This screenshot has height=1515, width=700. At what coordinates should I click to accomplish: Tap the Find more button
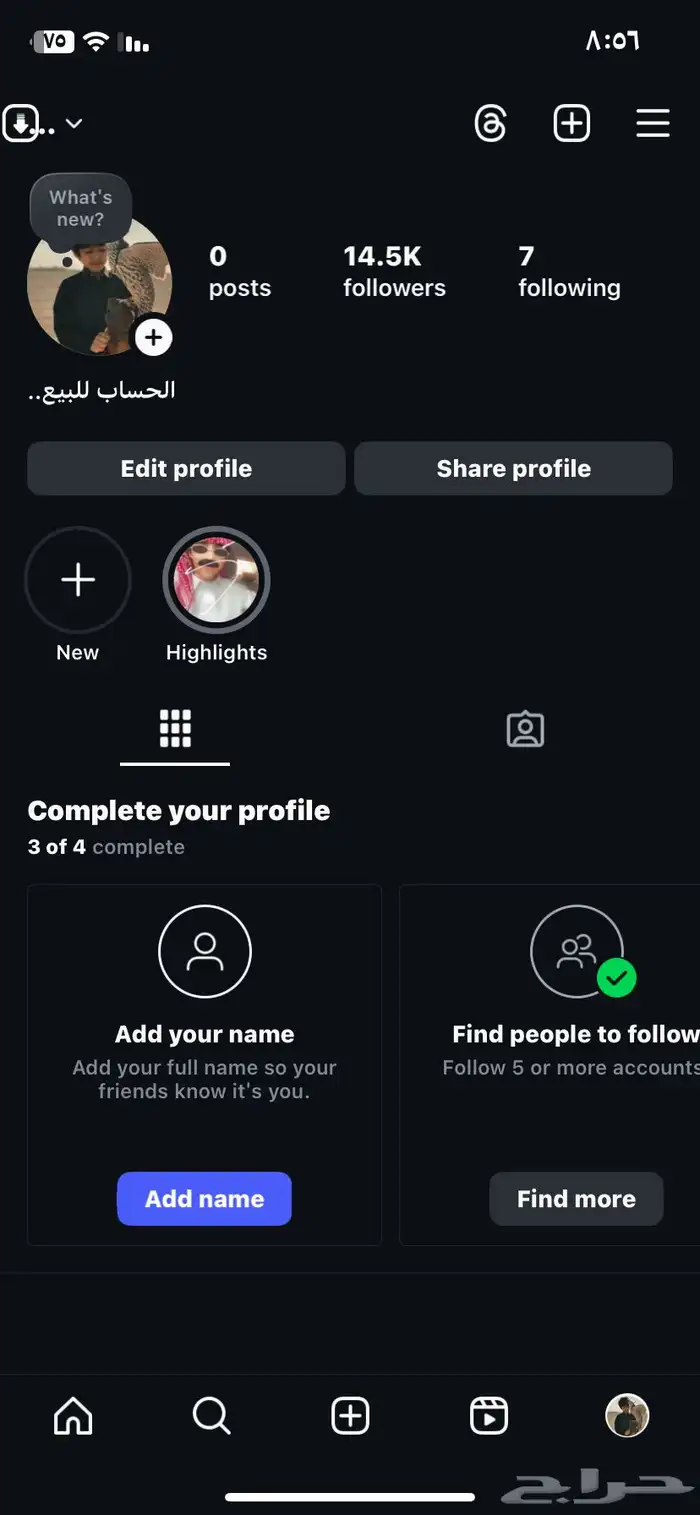pos(576,1199)
